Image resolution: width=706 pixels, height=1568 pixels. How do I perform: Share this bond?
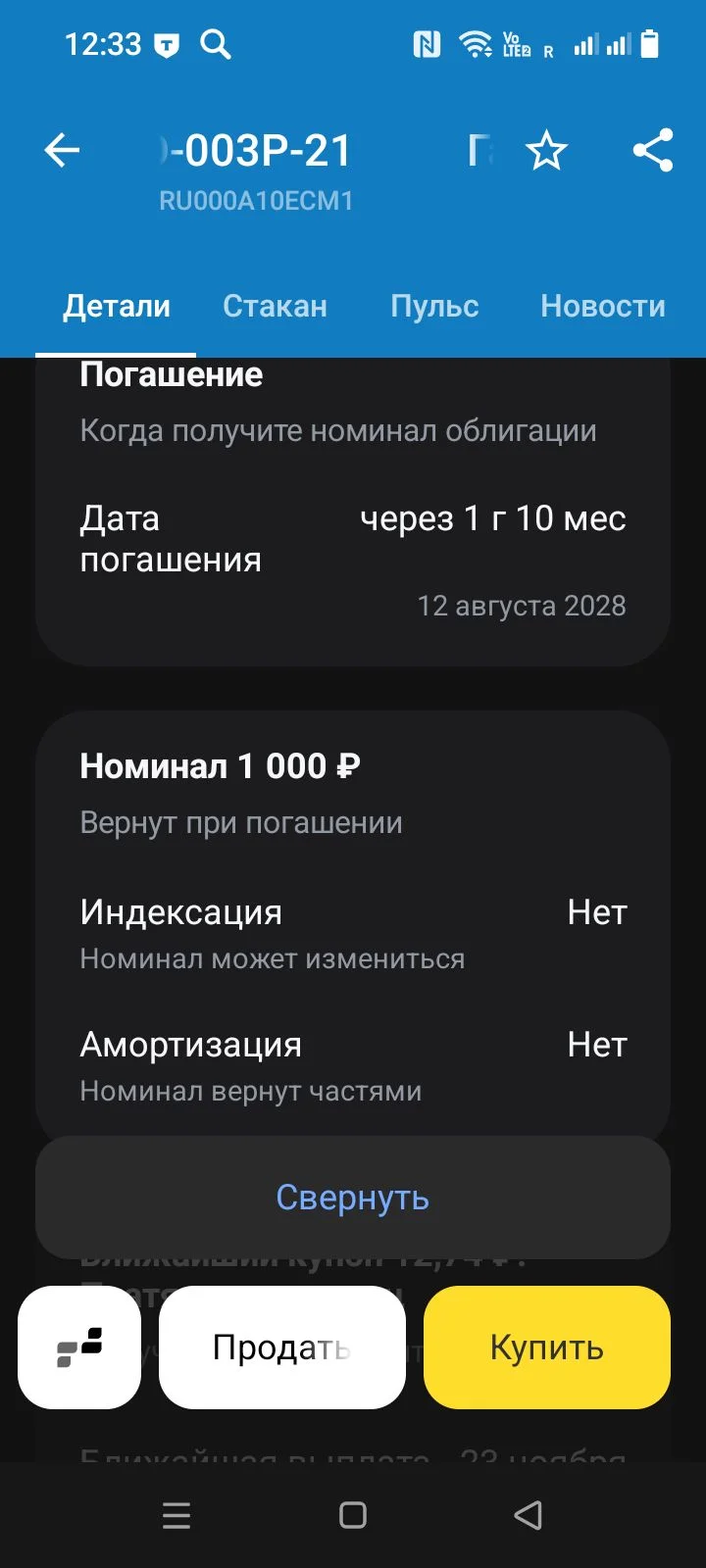(x=653, y=150)
